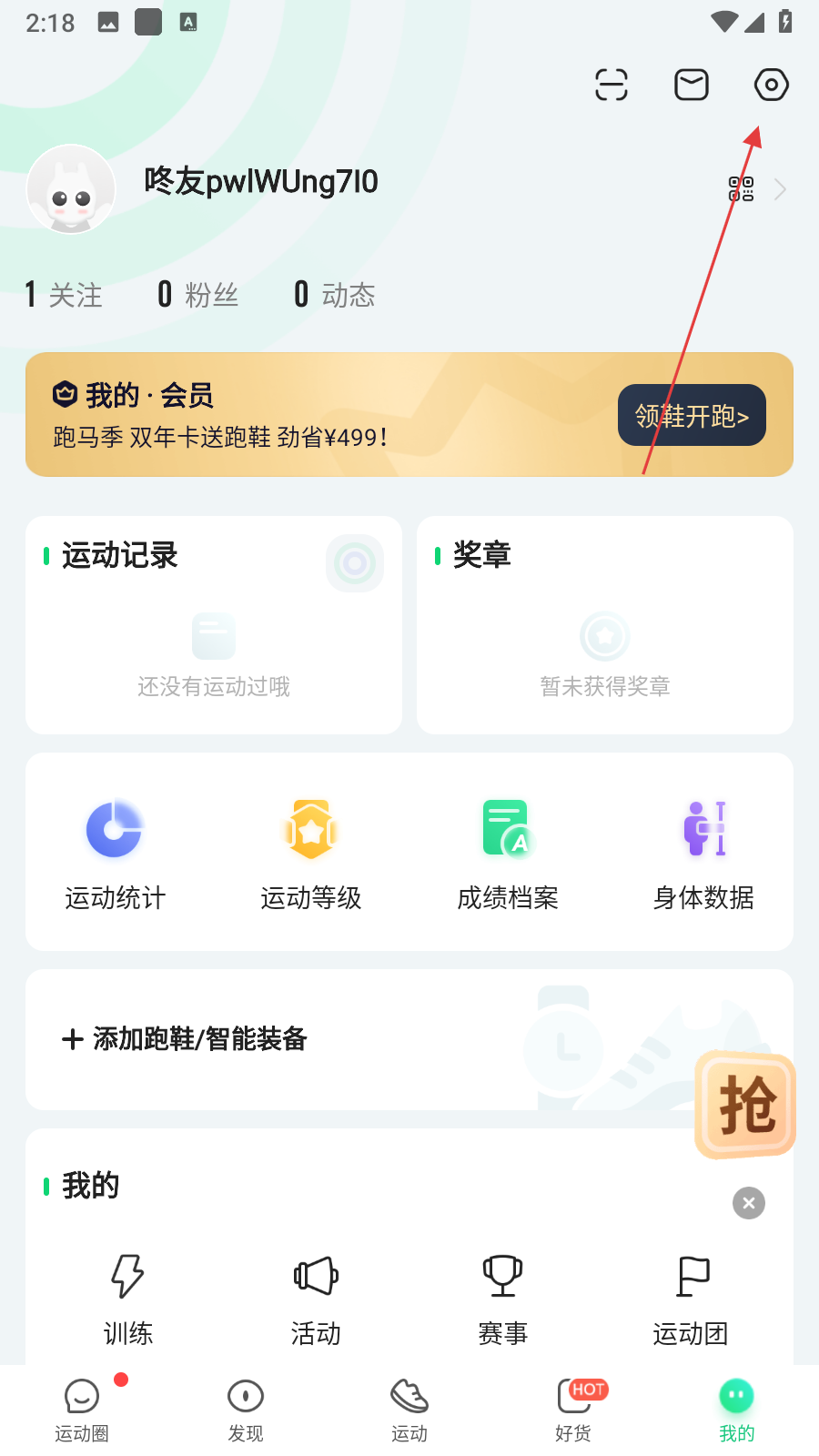This screenshot has height=1456, width=819.
Task: Switch to the 运动圈 tab
Action: [82, 1410]
